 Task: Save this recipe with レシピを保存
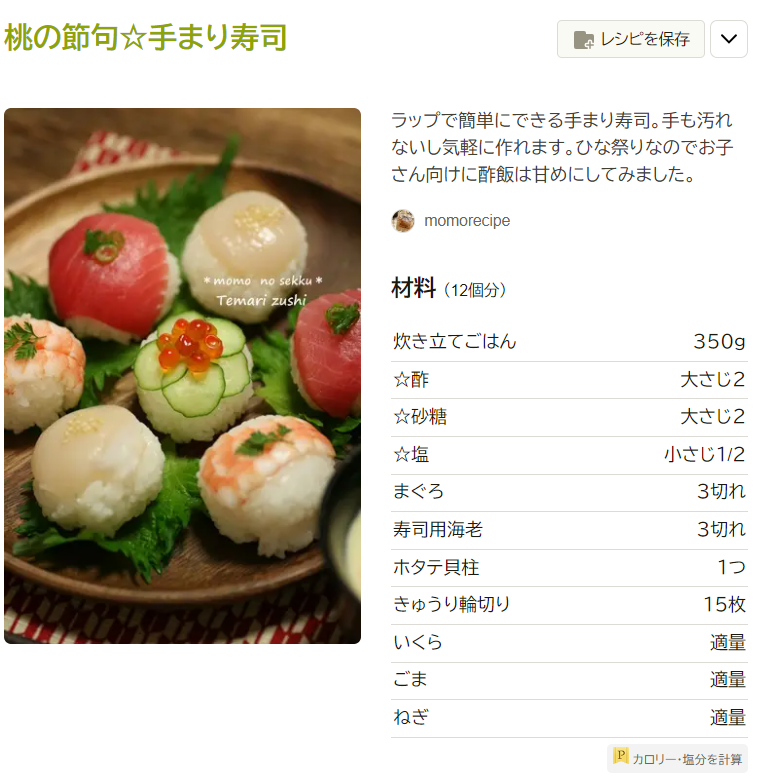630,39
